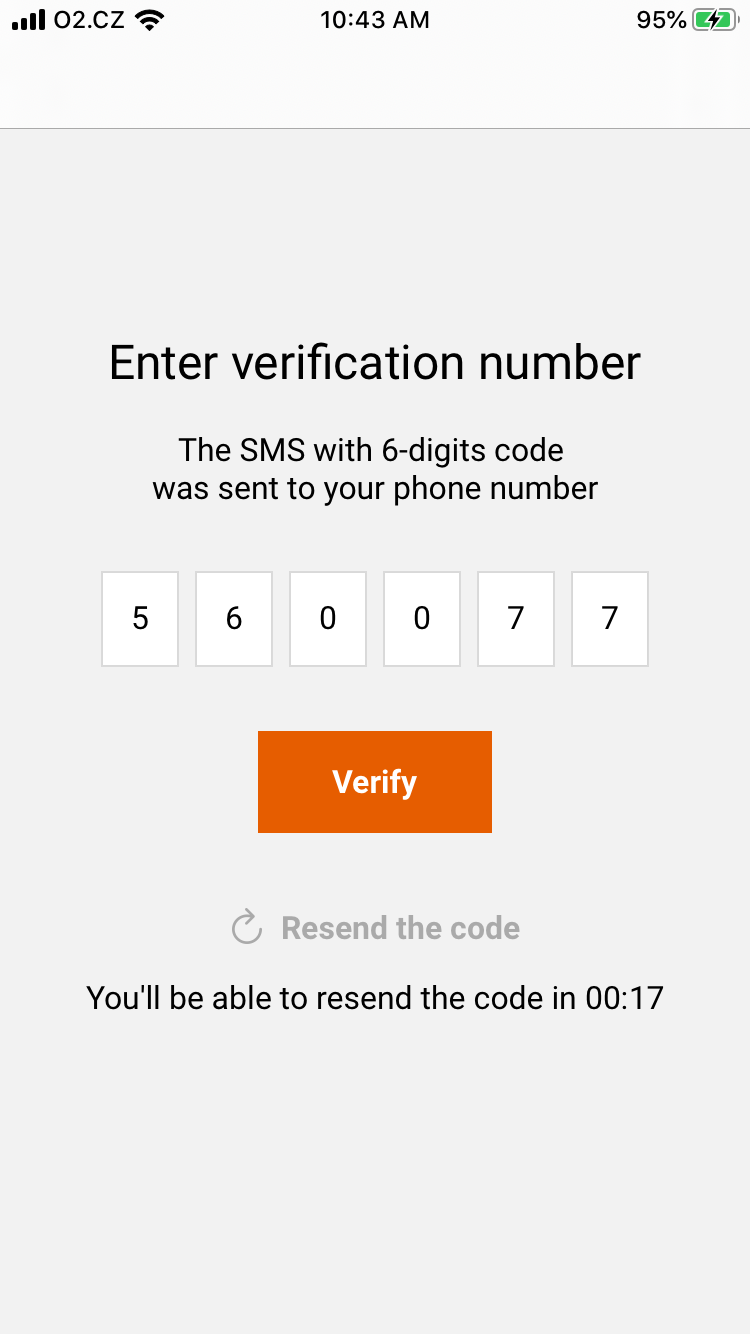The image size is (750, 1334).
Task: Select the fourth digit box of the code
Action: 422,619
